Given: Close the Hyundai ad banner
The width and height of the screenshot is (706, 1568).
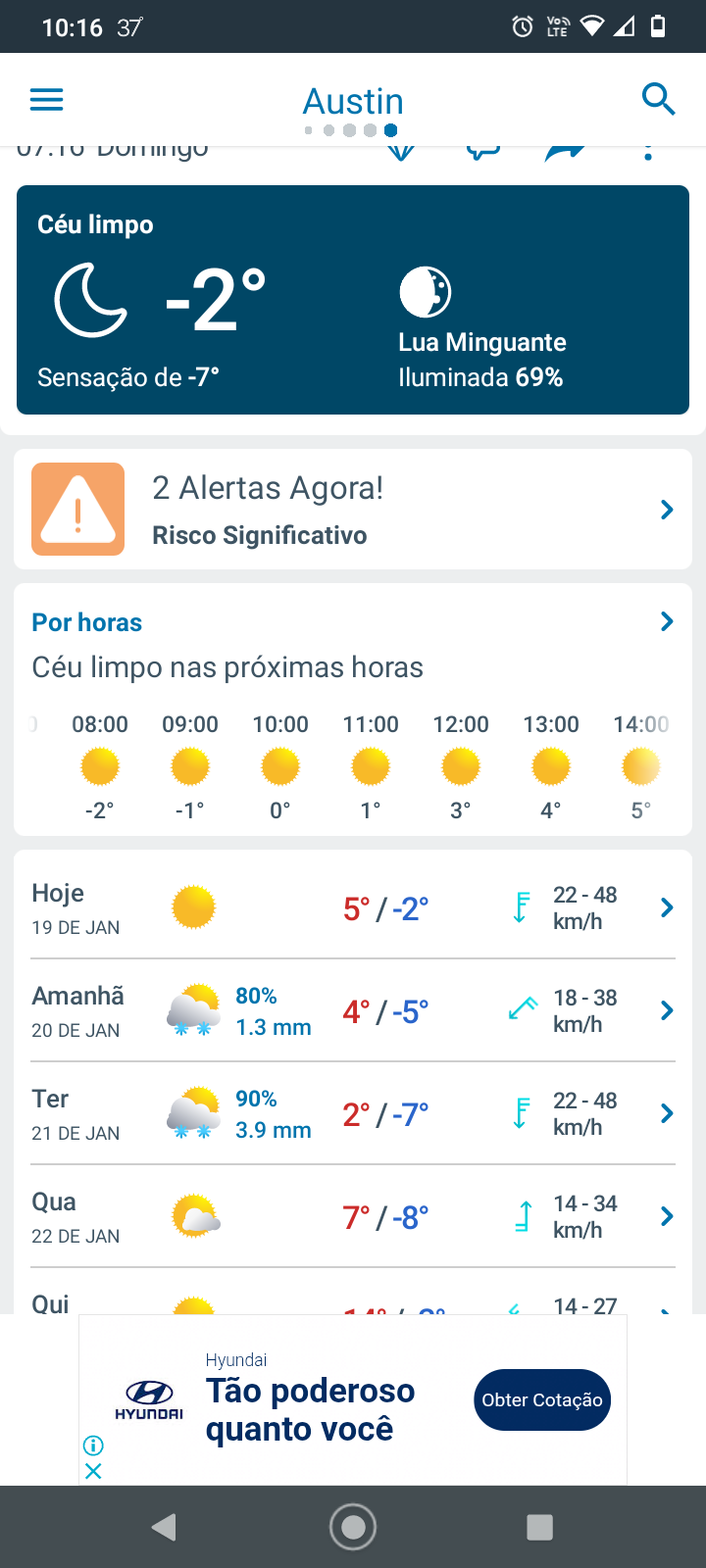Looking at the screenshot, I should [x=93, y=1471].
